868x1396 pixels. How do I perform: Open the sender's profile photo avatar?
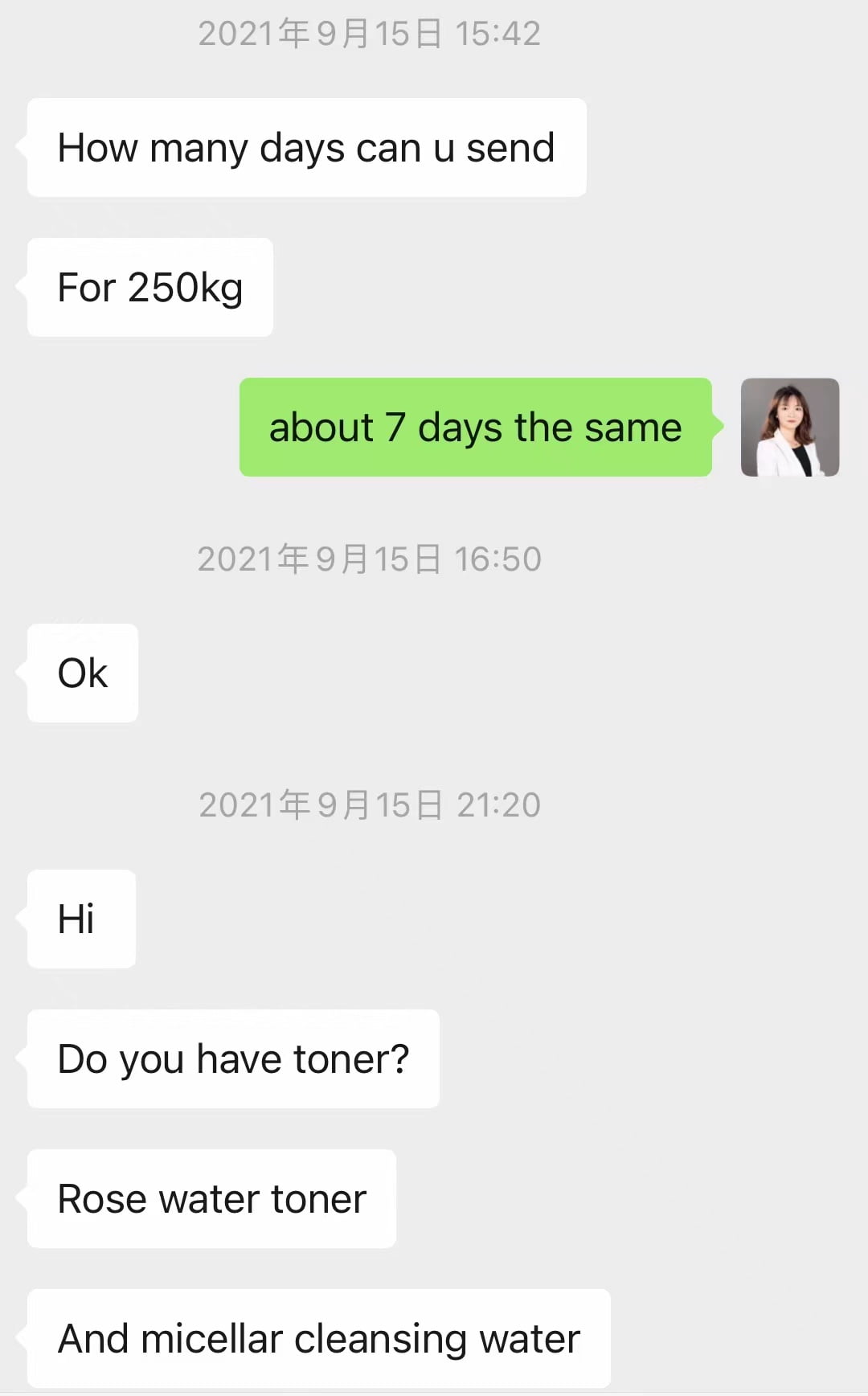(x=790, y=428)
